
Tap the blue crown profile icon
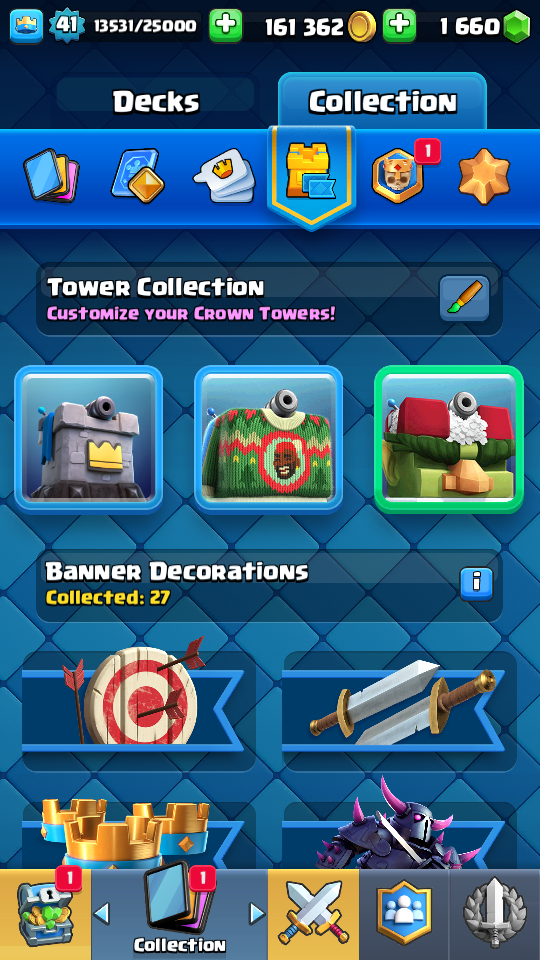[26, 26]
